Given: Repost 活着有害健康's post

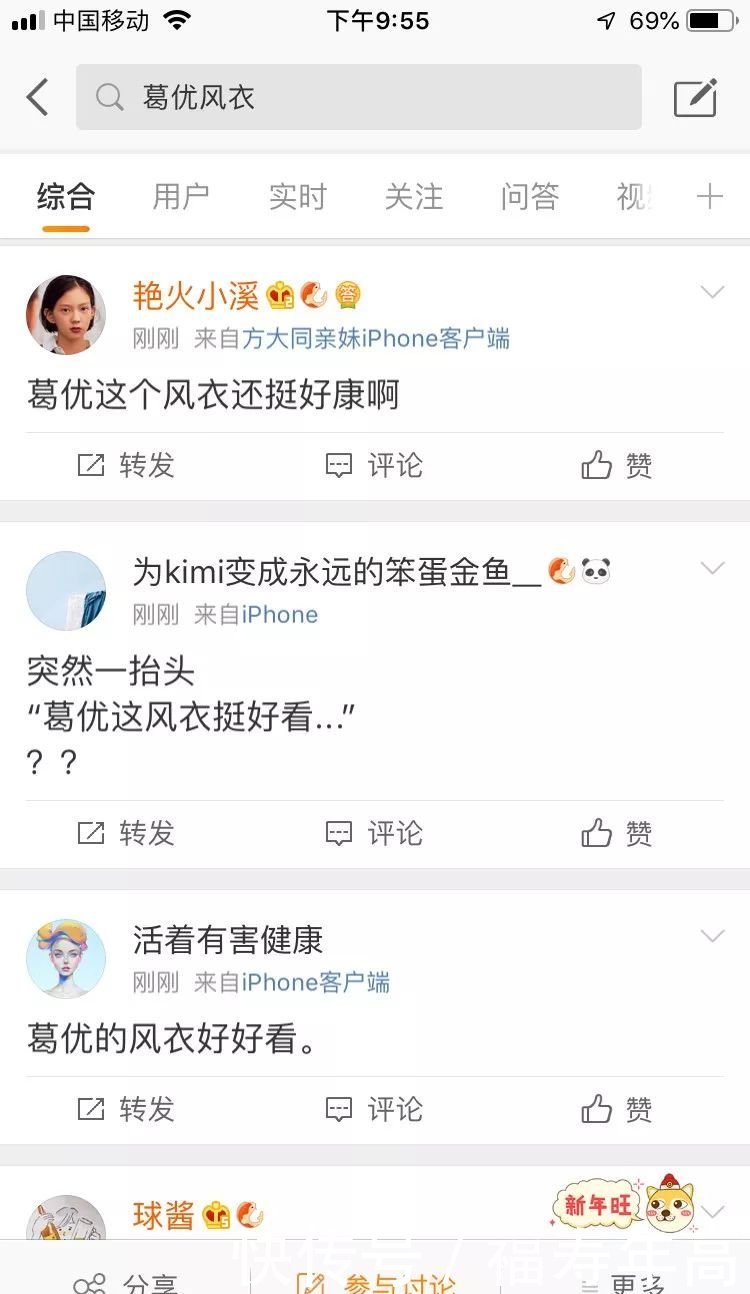Looking at the screenshot, I should [126, 1109].
